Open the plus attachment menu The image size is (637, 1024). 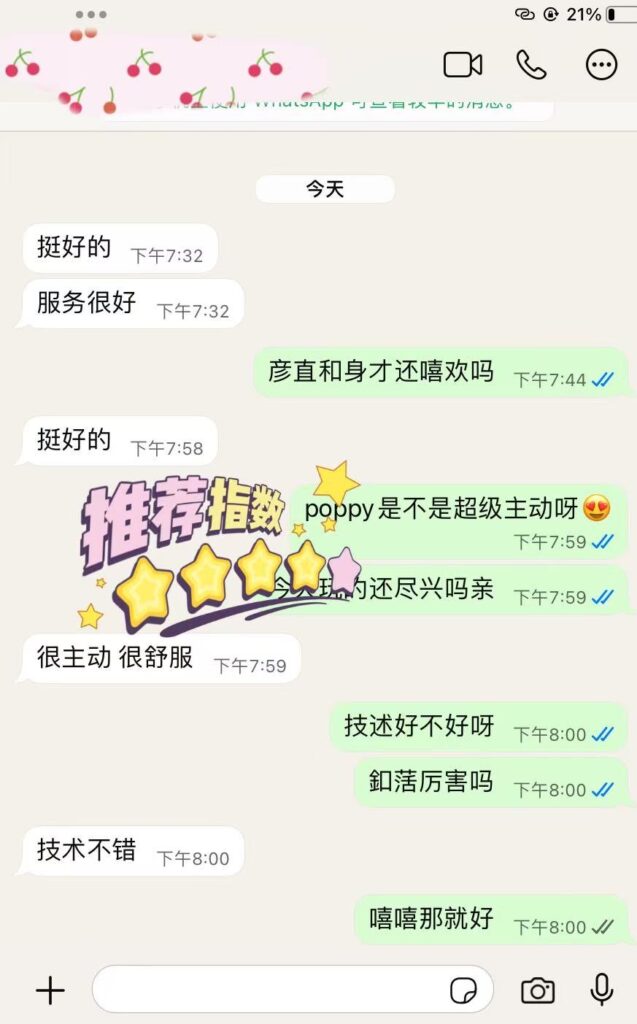pos(50,990)
